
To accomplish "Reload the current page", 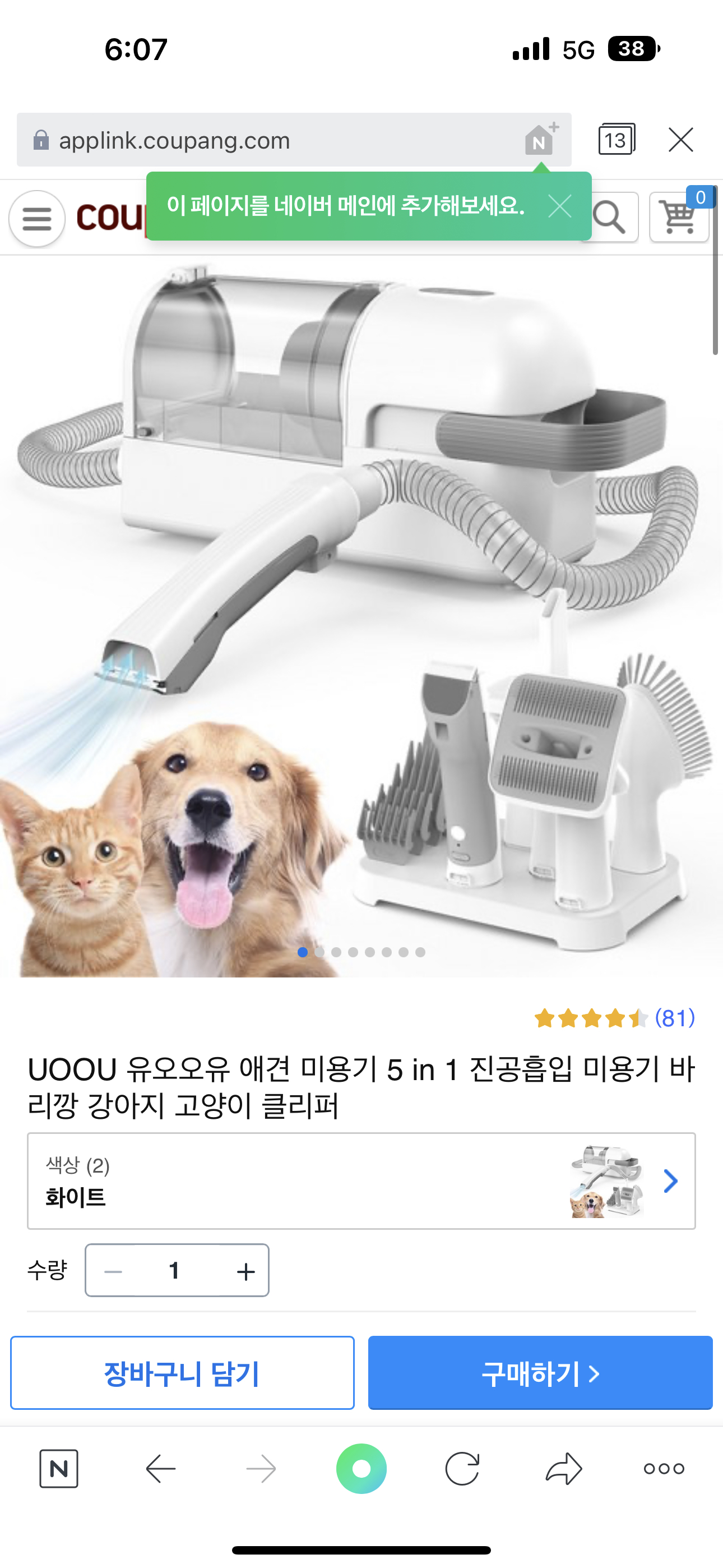I will click(x=462, y=1469).
